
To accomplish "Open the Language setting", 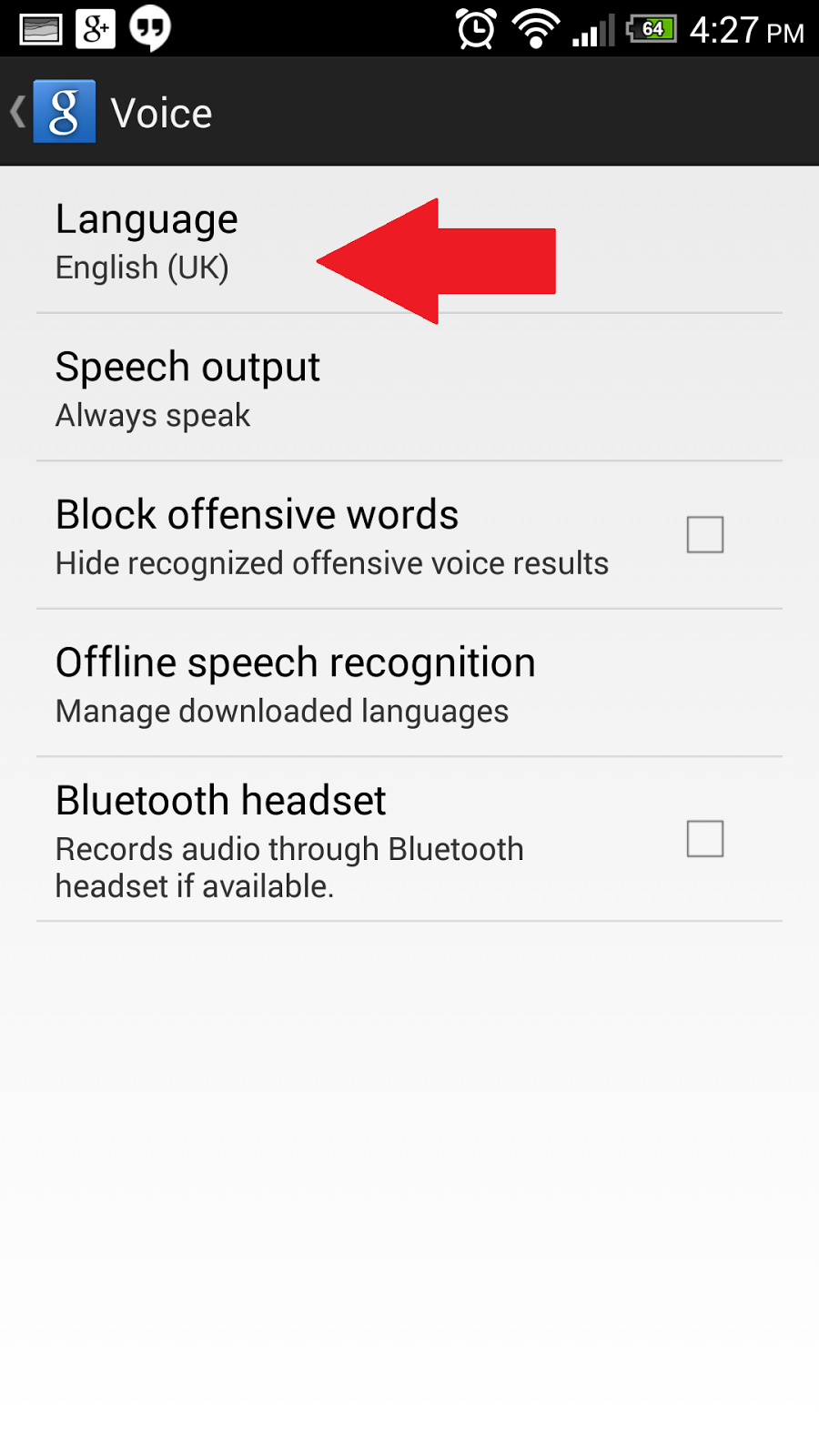I will tap(146, 241).
